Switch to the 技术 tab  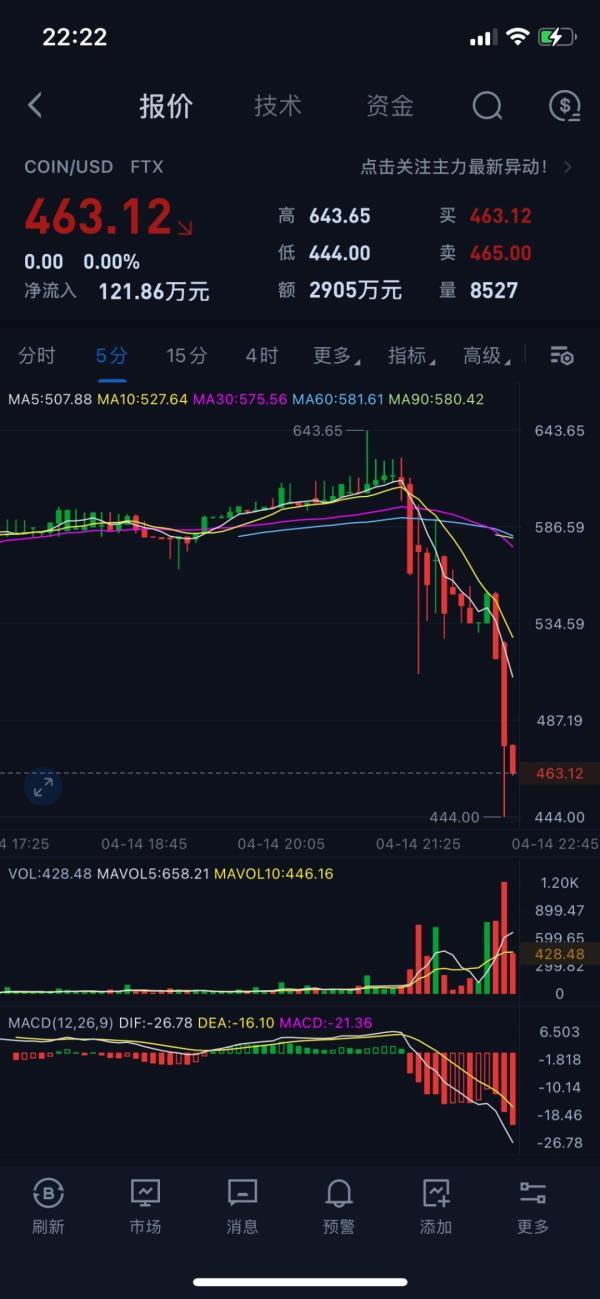click(278, 106)
